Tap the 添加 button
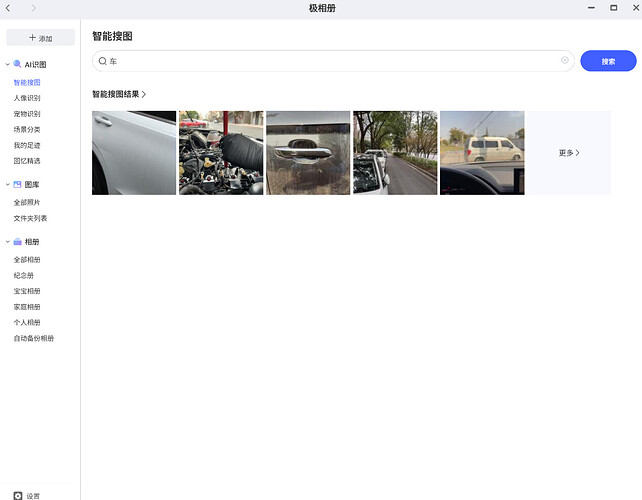The image size is (642, 500). [x=40, y=37]
